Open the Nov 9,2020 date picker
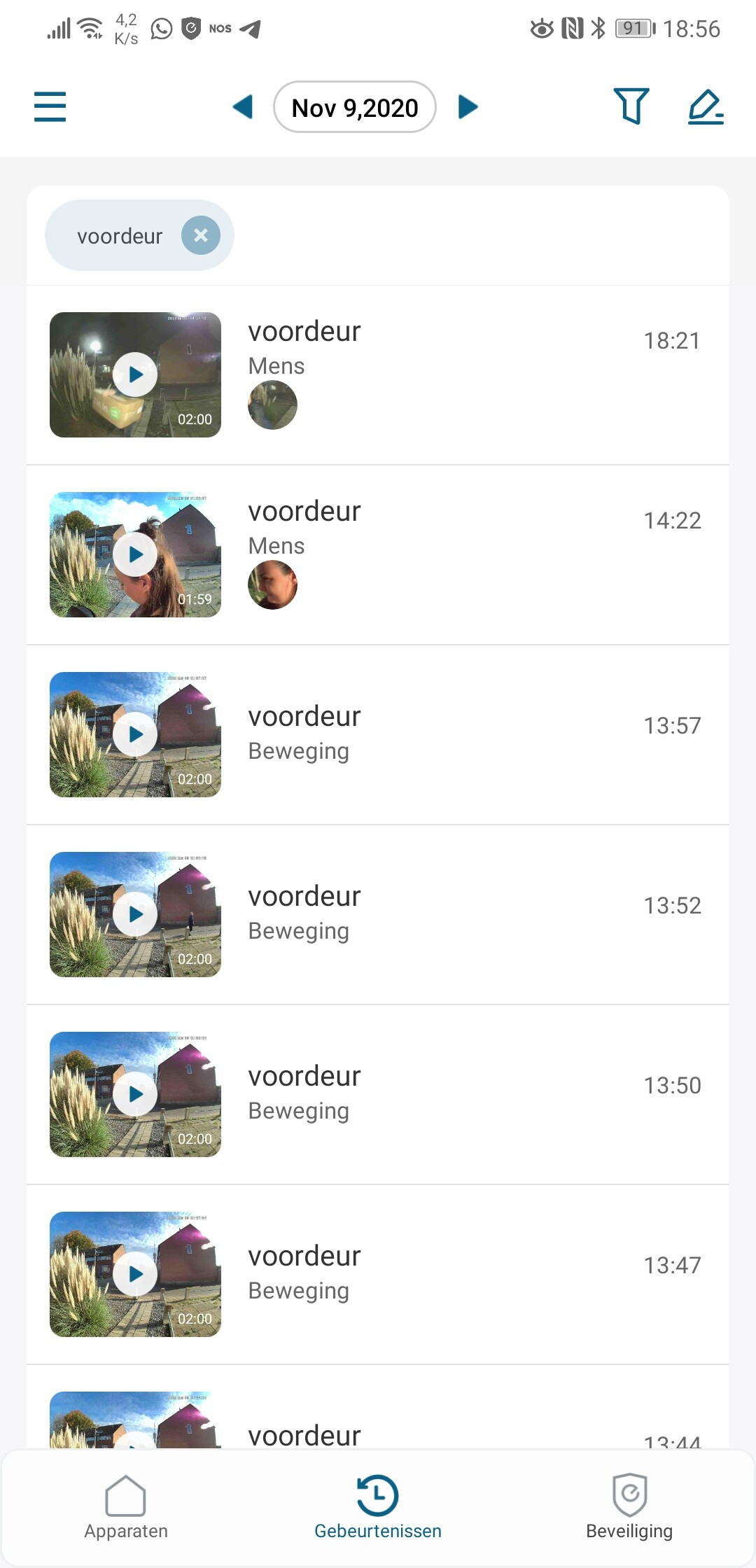Image resolution: width=756 pixels, height=1568 pixels. [355, 107]
